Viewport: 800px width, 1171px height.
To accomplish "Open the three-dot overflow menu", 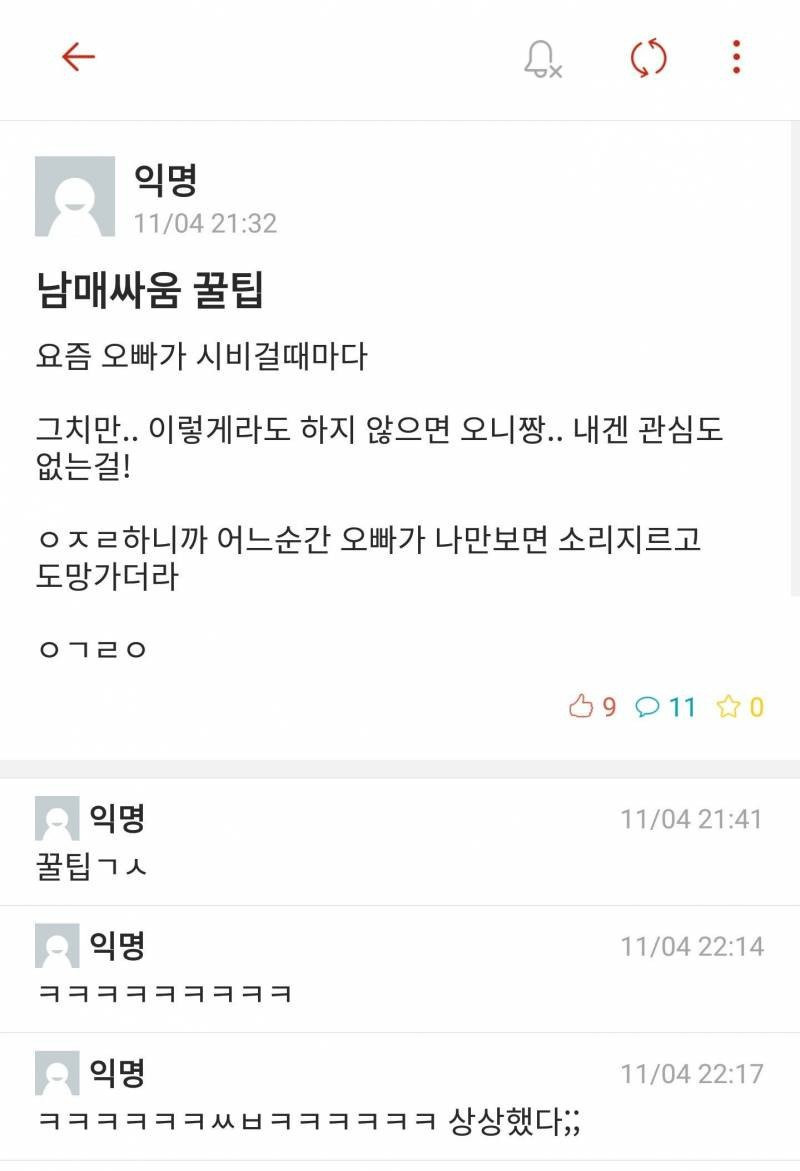I will (736, 58).
